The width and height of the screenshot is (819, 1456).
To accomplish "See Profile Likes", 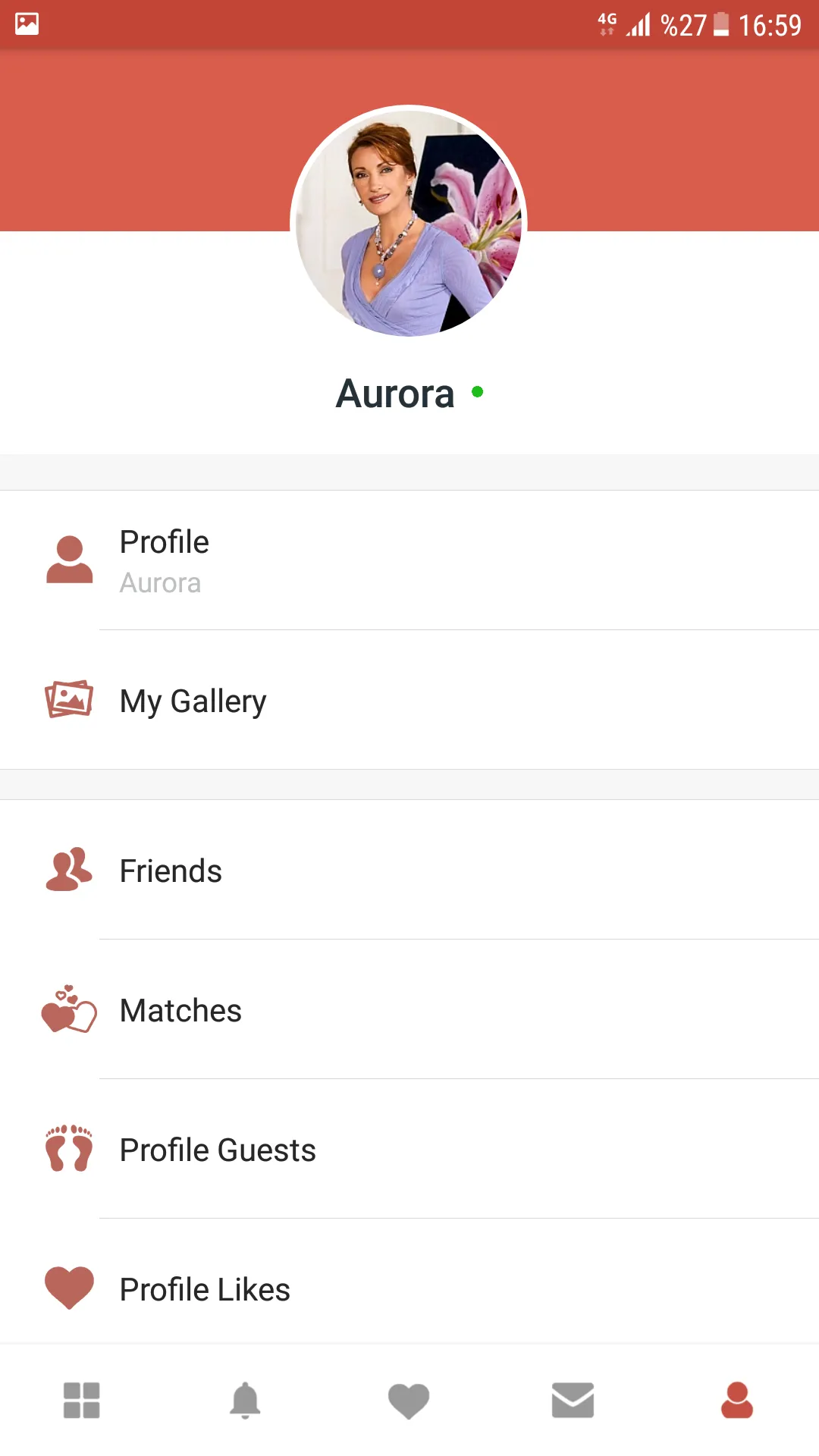I will 409,1289.
